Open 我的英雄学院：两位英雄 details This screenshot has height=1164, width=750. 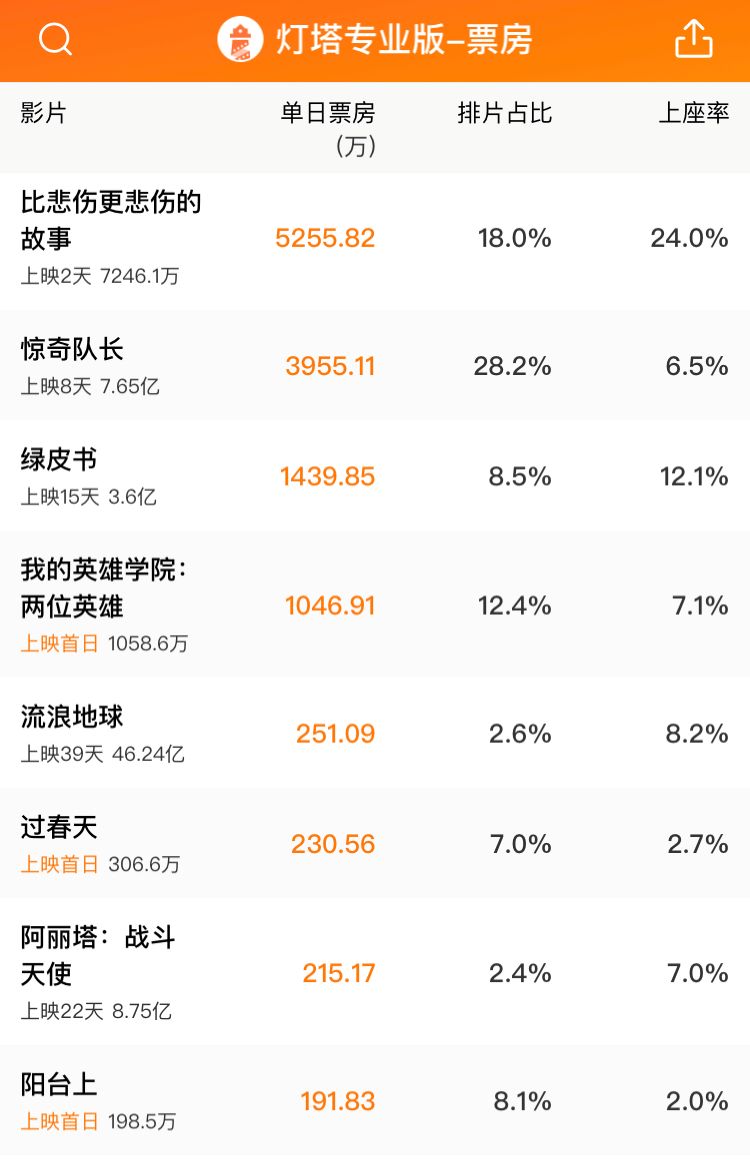[x=104, y=588]
